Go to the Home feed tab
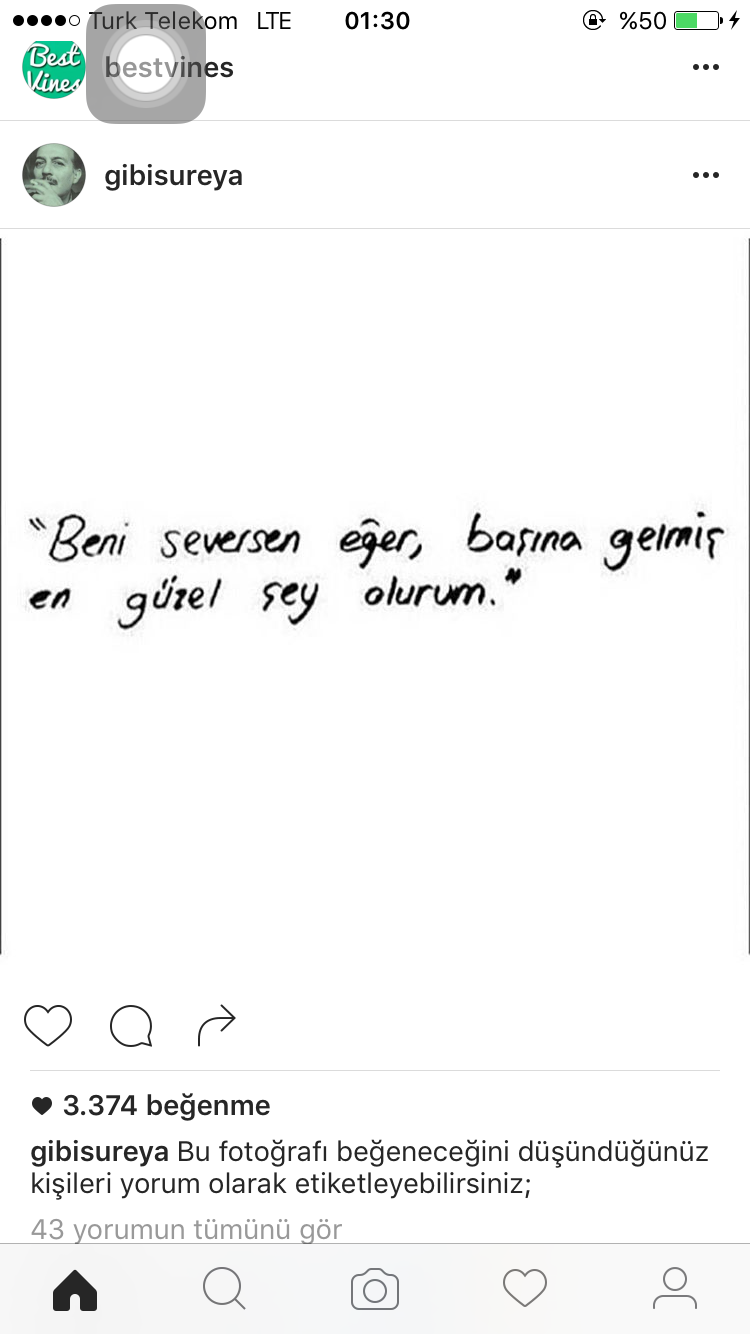750x1334 pixels. tap(75, 1289)
